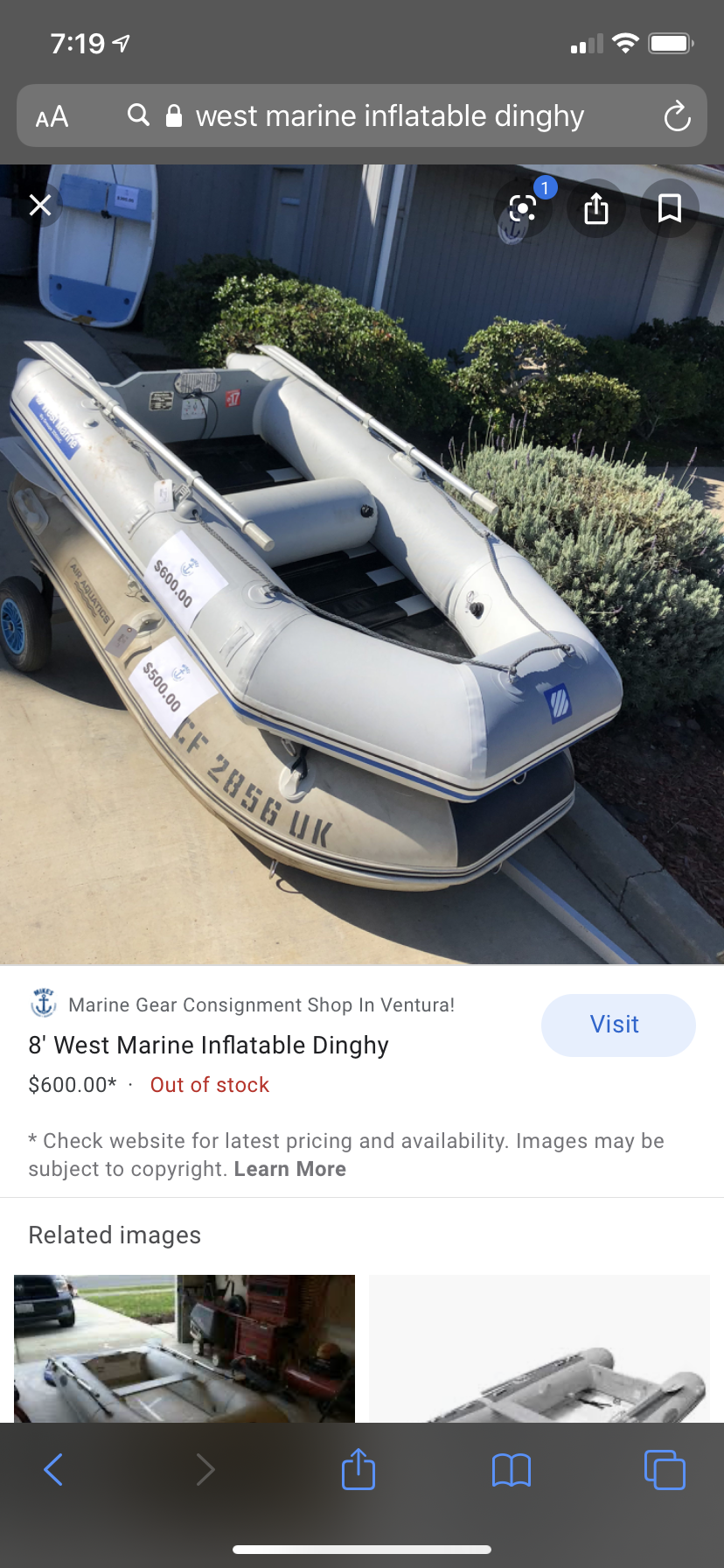Open the related gray dinghy product image
724x1568 pixels.
click(x=540, y=1348)
